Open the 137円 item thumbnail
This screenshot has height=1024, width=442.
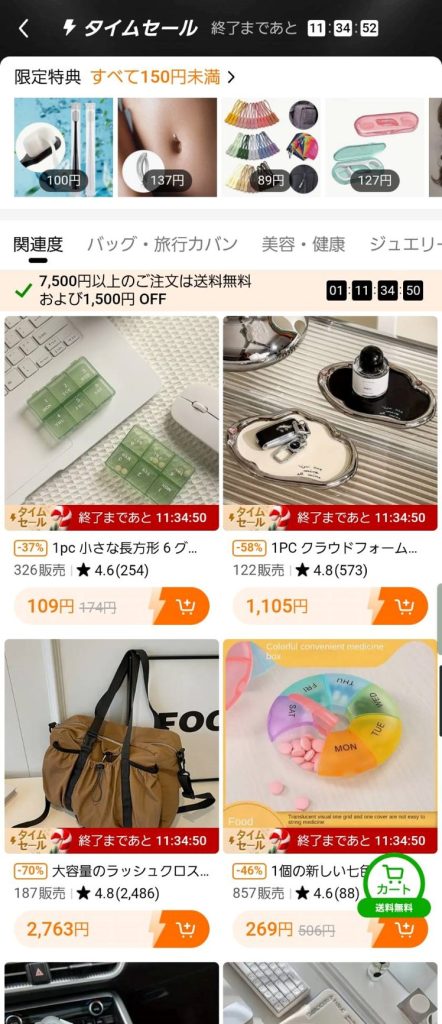(x=167, y=148)
